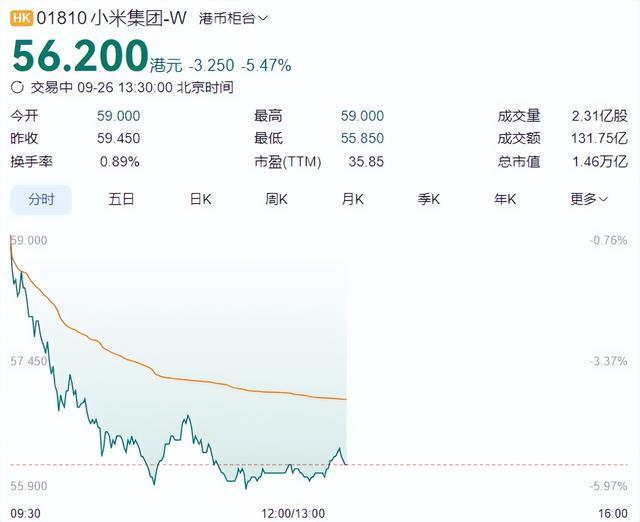Select the 分时 intraday chart tab
The height and width of the screenshot is (522, 640).
[41, 199]
